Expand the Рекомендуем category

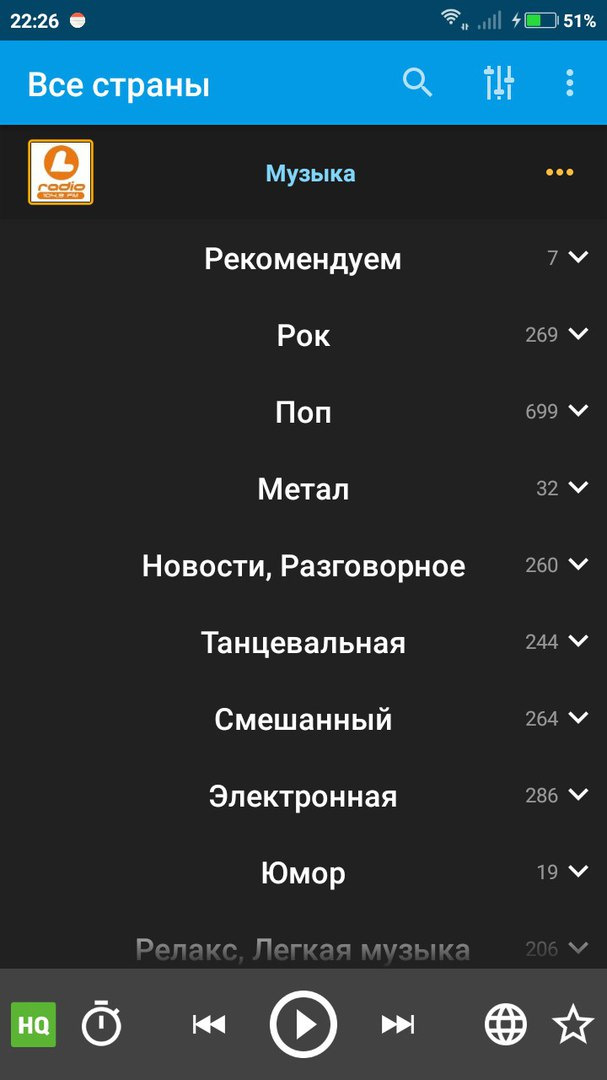(x=578, y=258)
